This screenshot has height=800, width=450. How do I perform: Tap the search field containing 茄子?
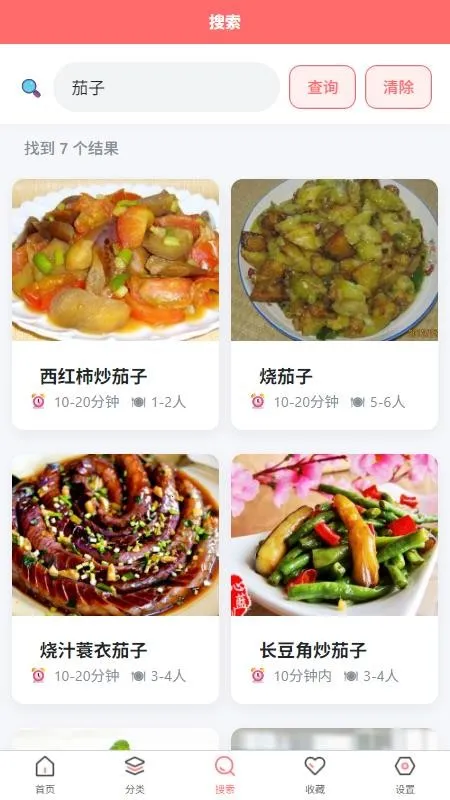tap(167, 87)
